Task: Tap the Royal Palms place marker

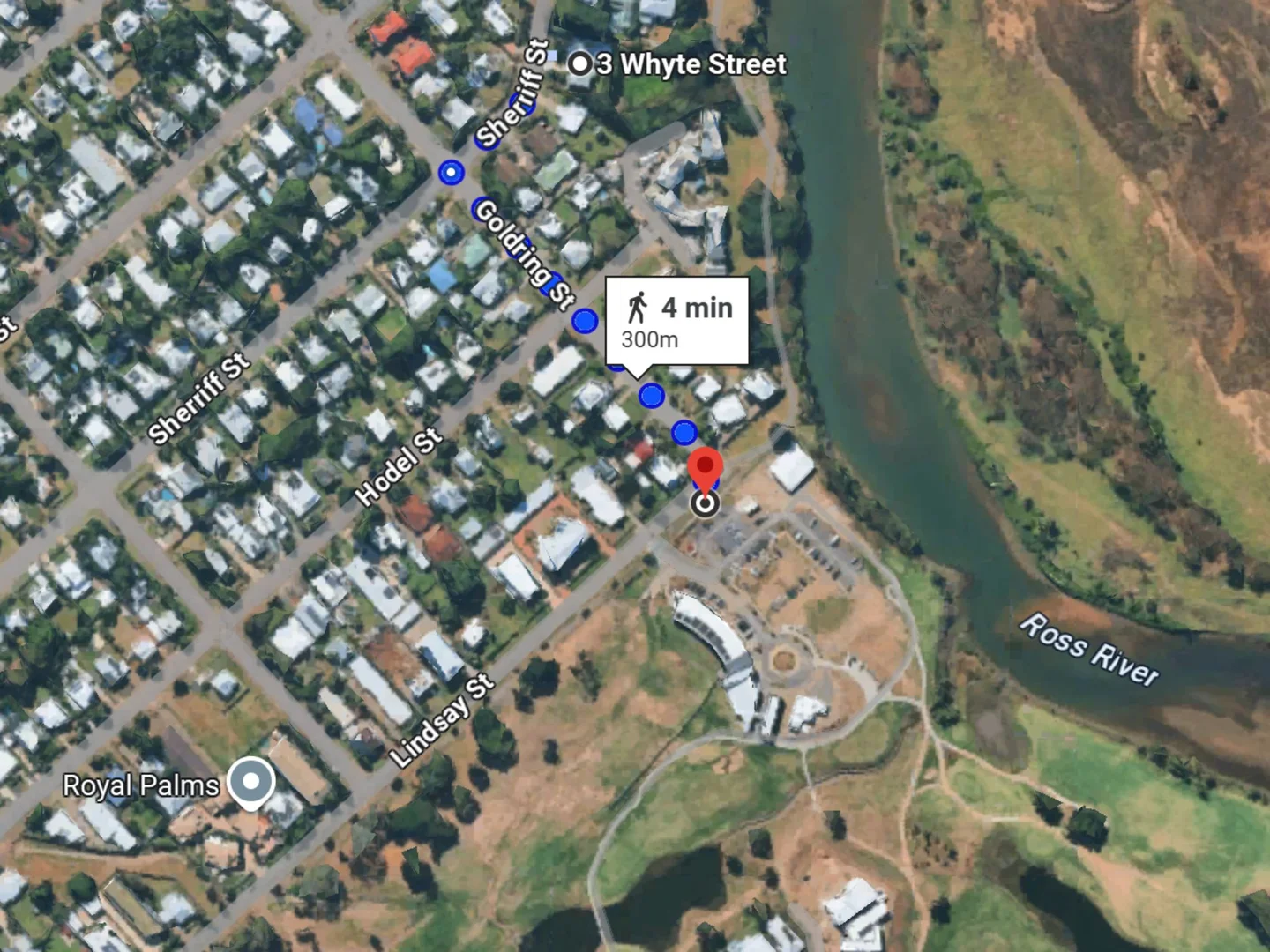Action: (x=250, y=782)
